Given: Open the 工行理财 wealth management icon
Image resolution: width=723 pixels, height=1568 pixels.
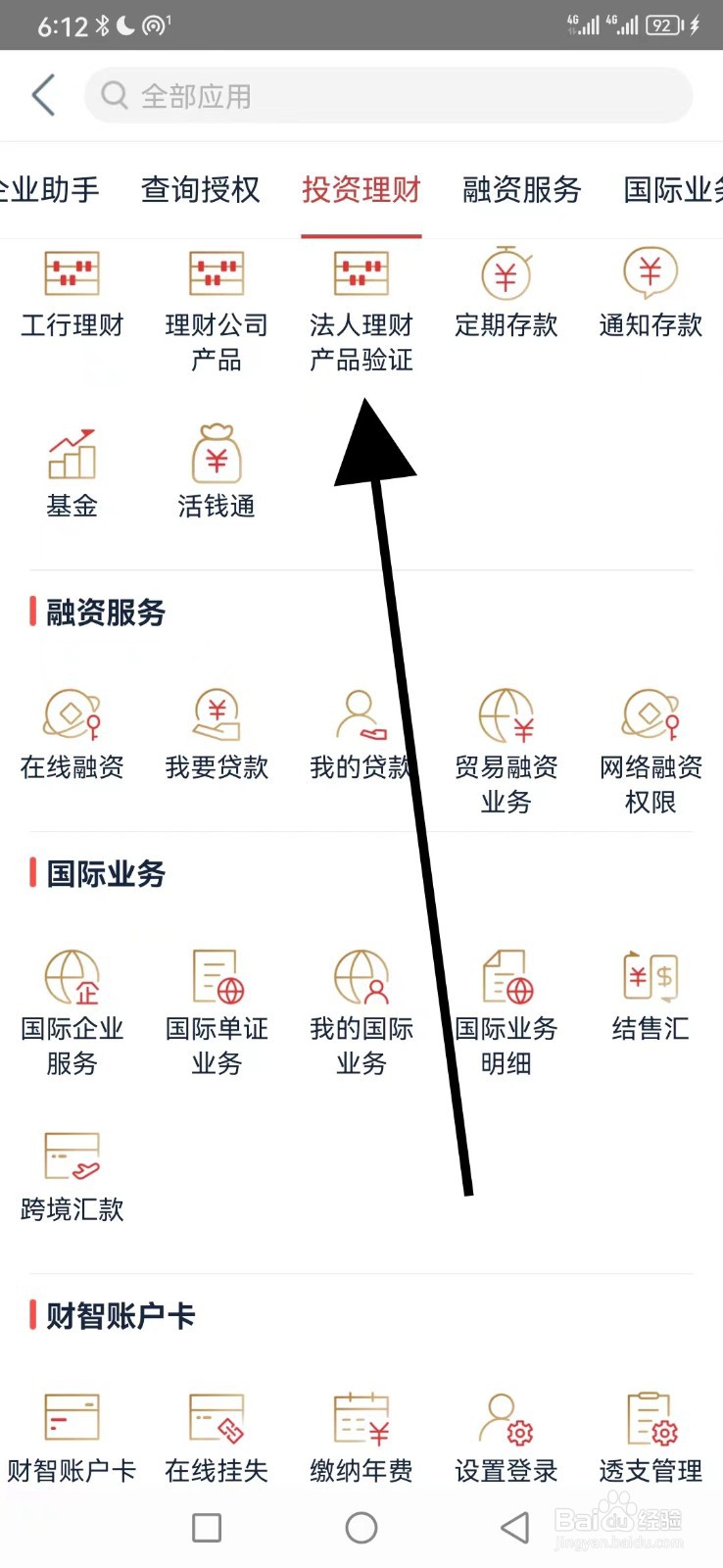Looking at the screenshot, I should tap(72, 294).
